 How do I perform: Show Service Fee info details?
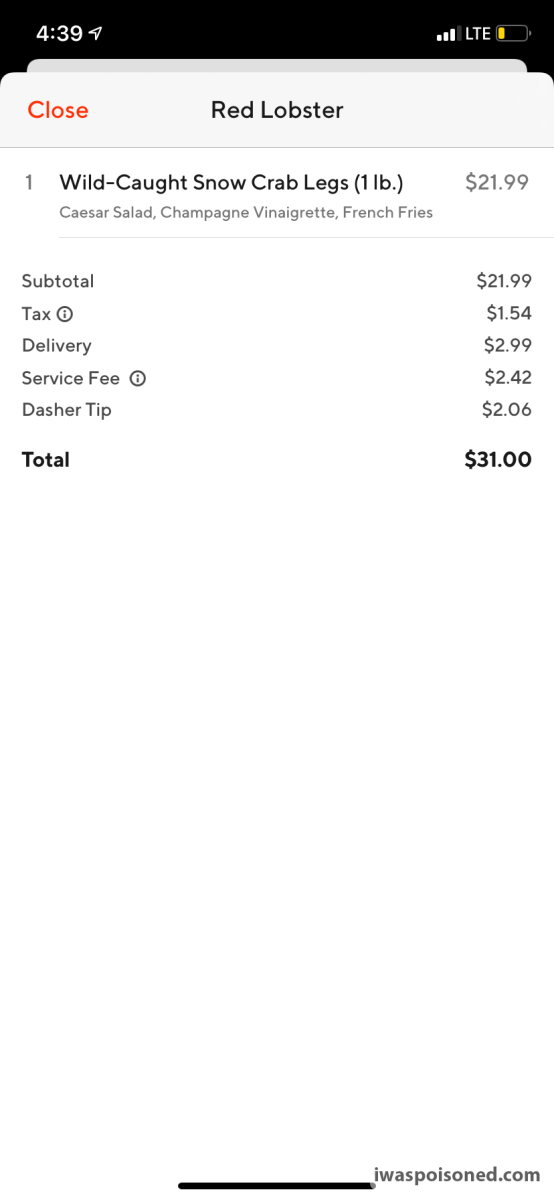coord(138,378)
